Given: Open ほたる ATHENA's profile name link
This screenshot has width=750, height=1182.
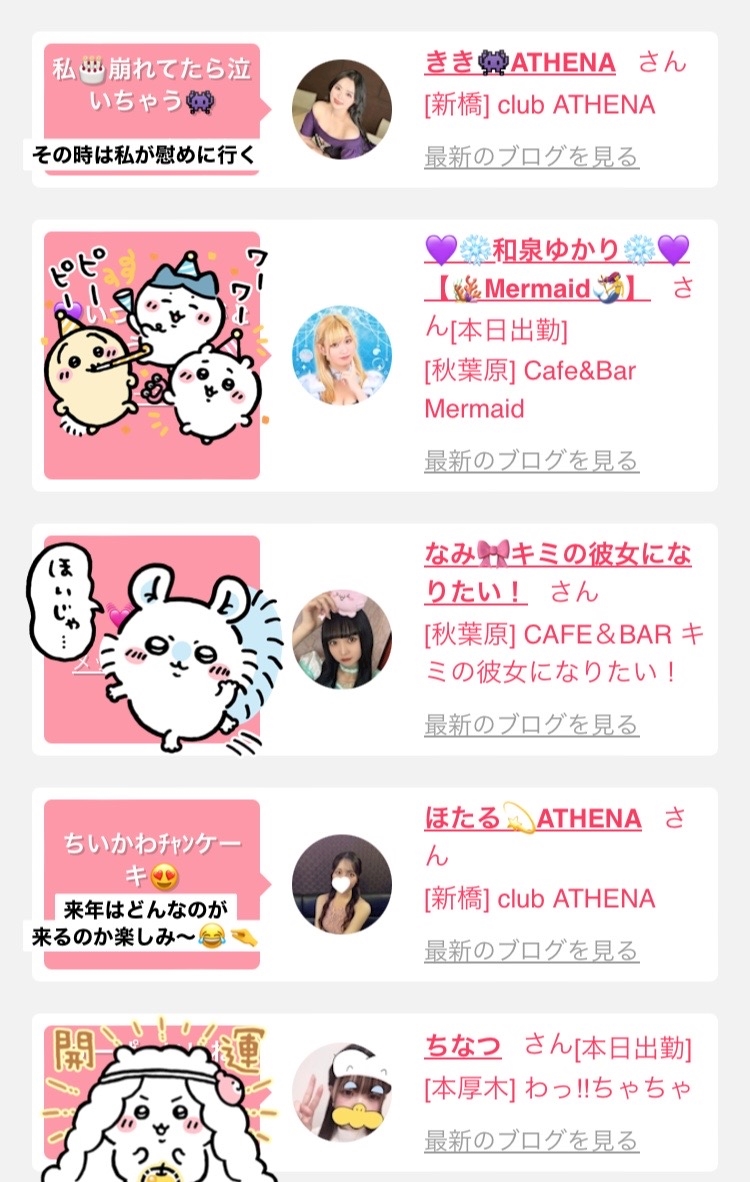Looking at the screenshot, I should click(533, 818).
